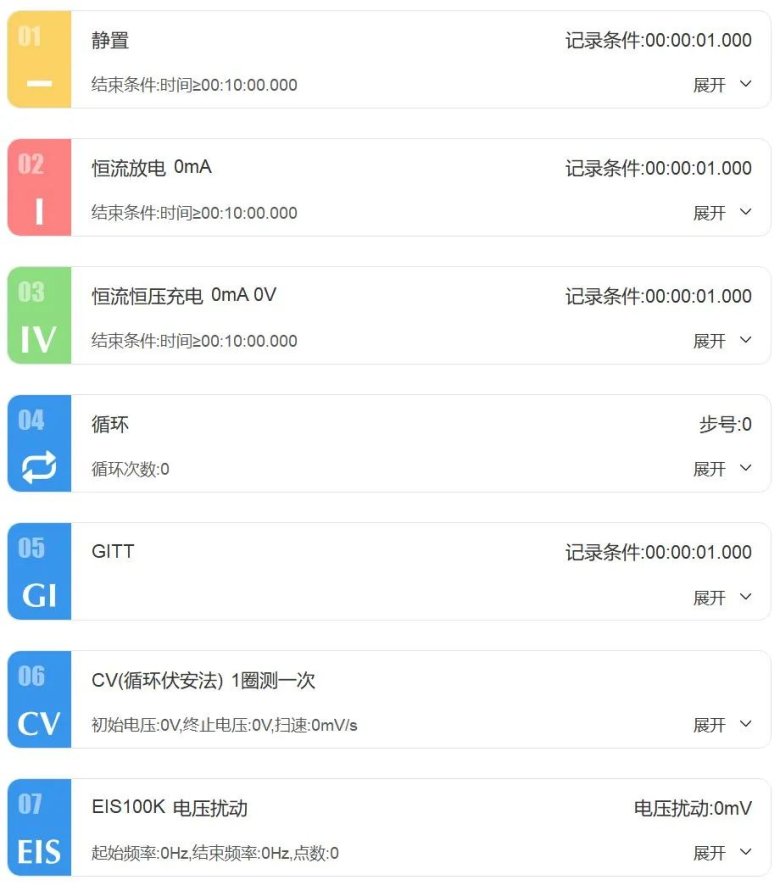Expand the 恒流放电 step details
780x891 pixels.
(x=722, y=213)
